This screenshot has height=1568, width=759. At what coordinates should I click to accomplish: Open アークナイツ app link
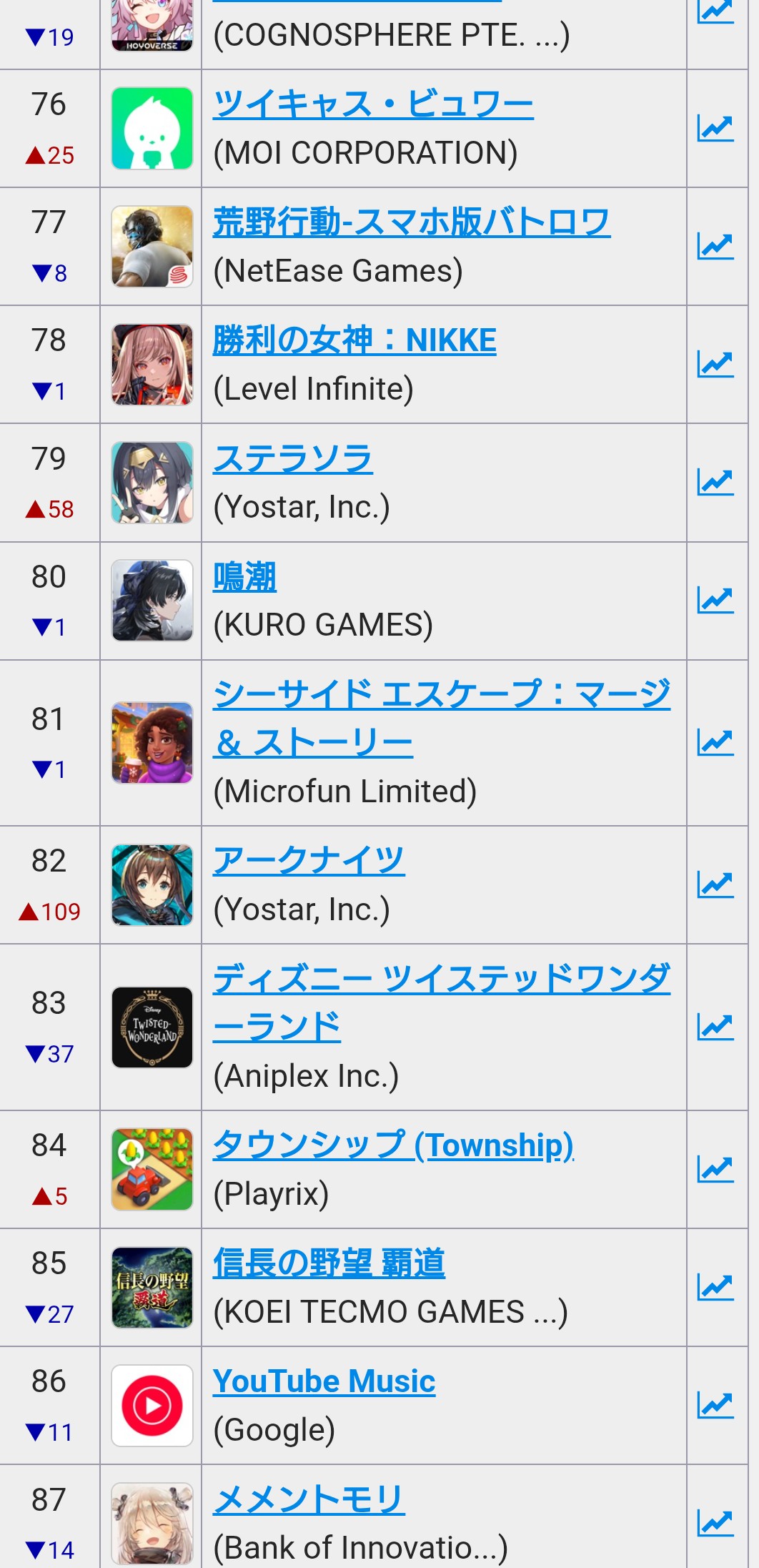tap(309, 861)
